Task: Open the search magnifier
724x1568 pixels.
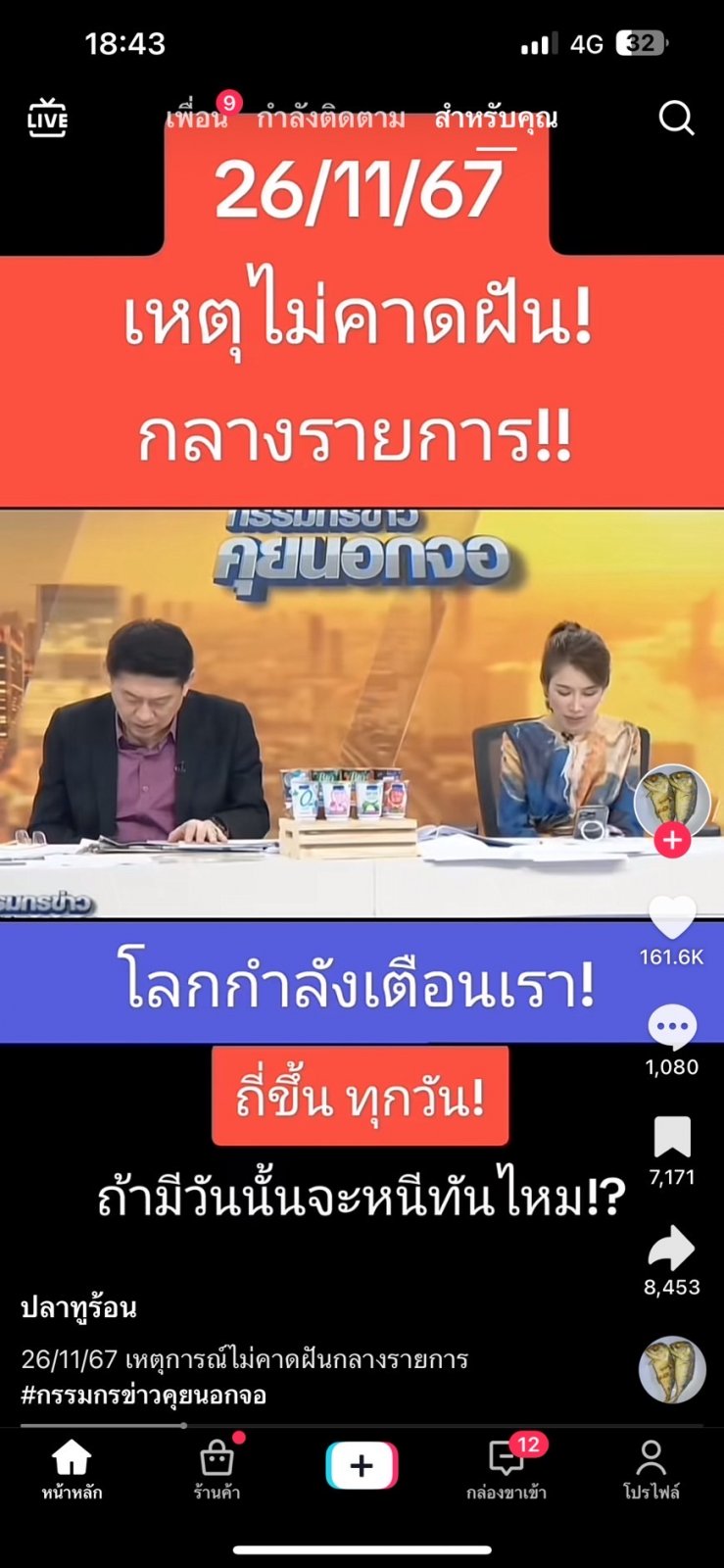Action: 675,119
